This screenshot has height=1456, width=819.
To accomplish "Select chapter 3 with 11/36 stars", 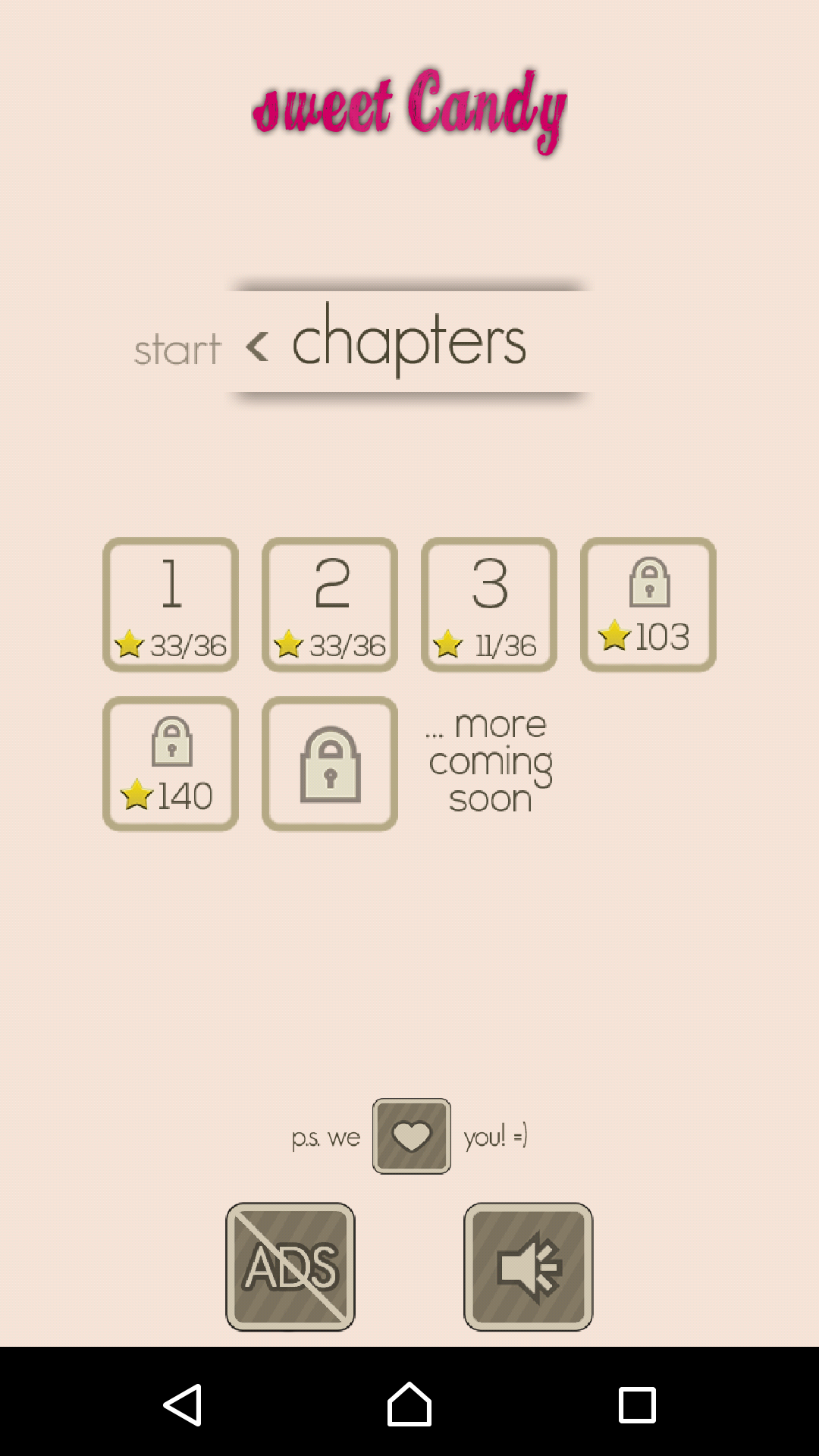I will [x=489, y=604].
